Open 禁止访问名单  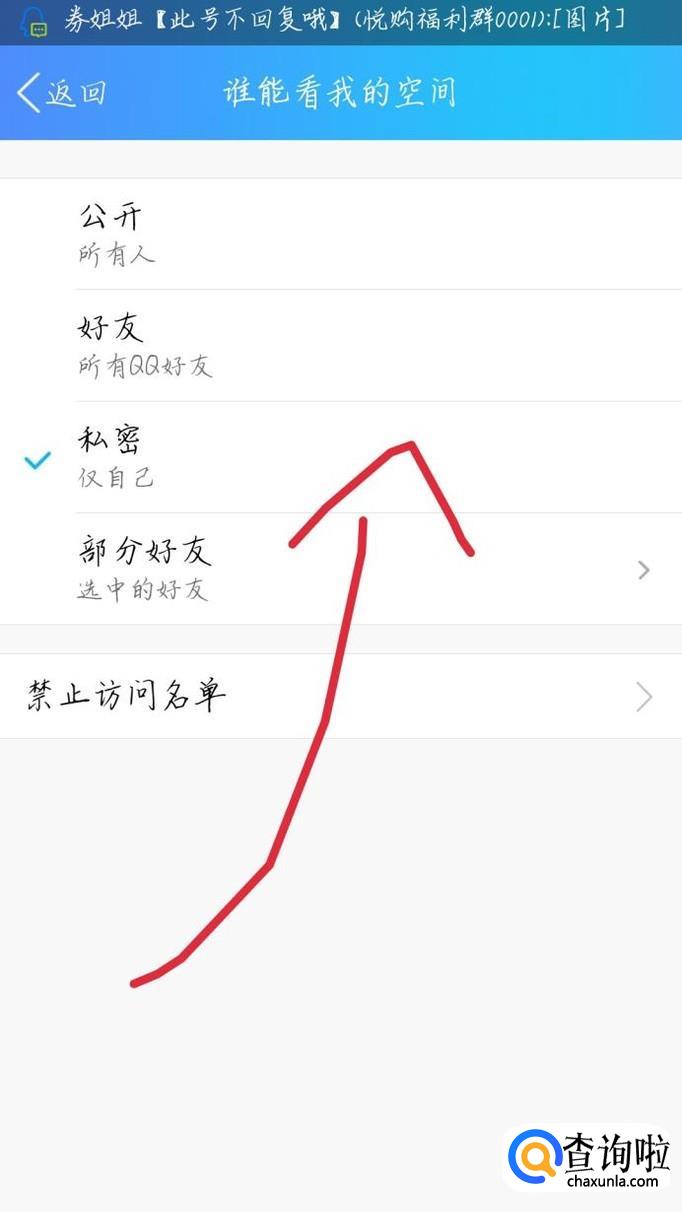coord(341,696)
